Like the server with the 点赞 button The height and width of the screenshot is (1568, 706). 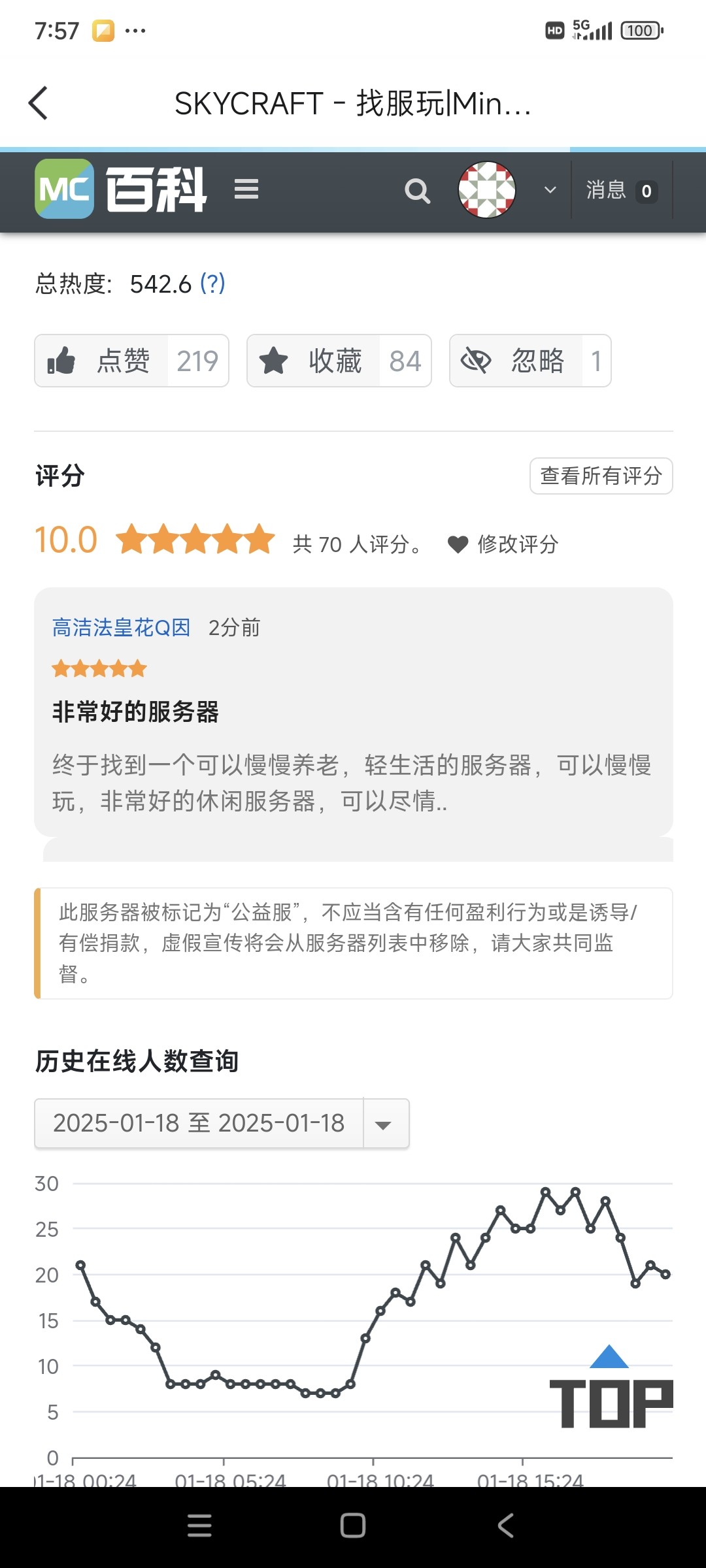pyautogui.click(x=131, y=361)
